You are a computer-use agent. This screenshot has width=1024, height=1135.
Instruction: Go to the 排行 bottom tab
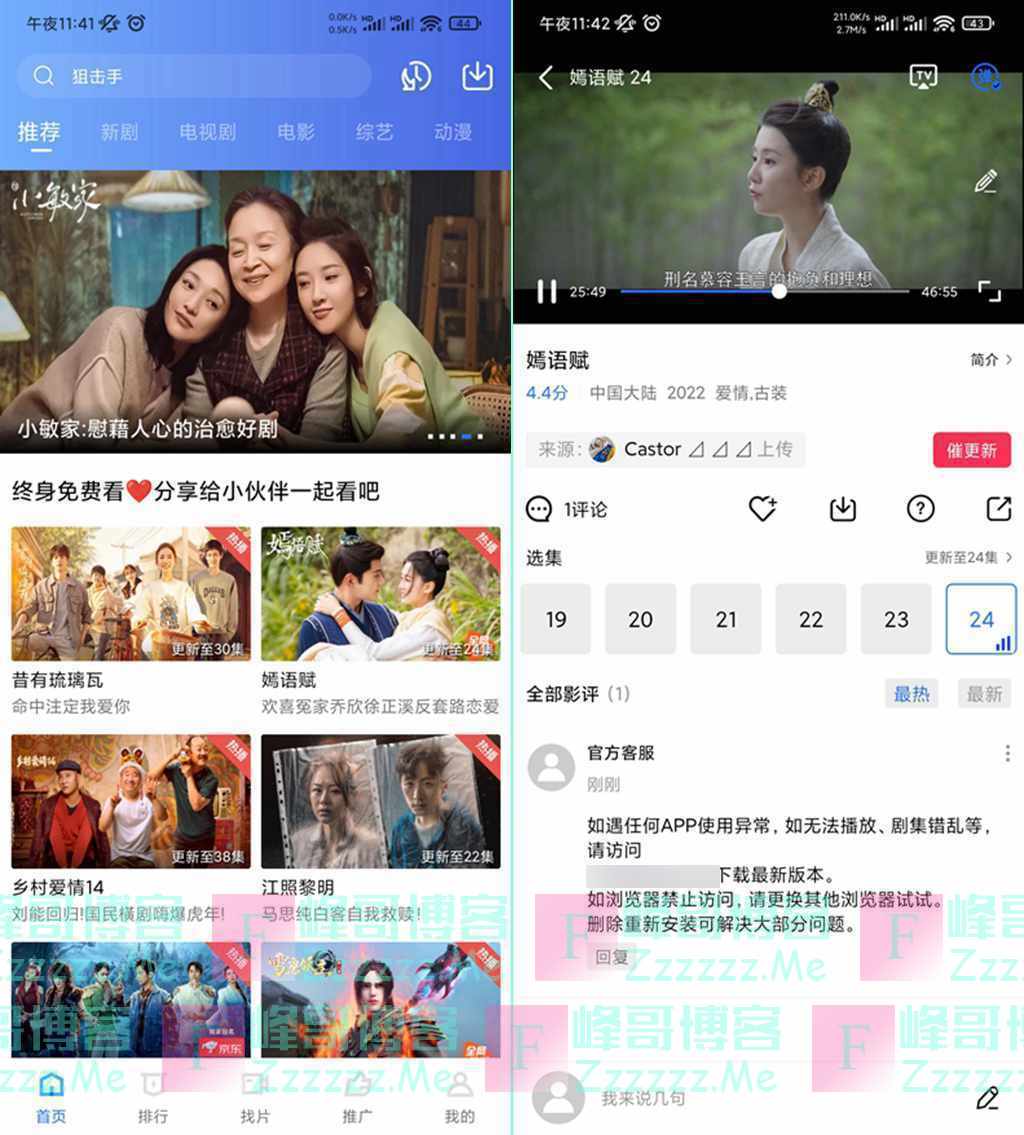[153, 1100]
